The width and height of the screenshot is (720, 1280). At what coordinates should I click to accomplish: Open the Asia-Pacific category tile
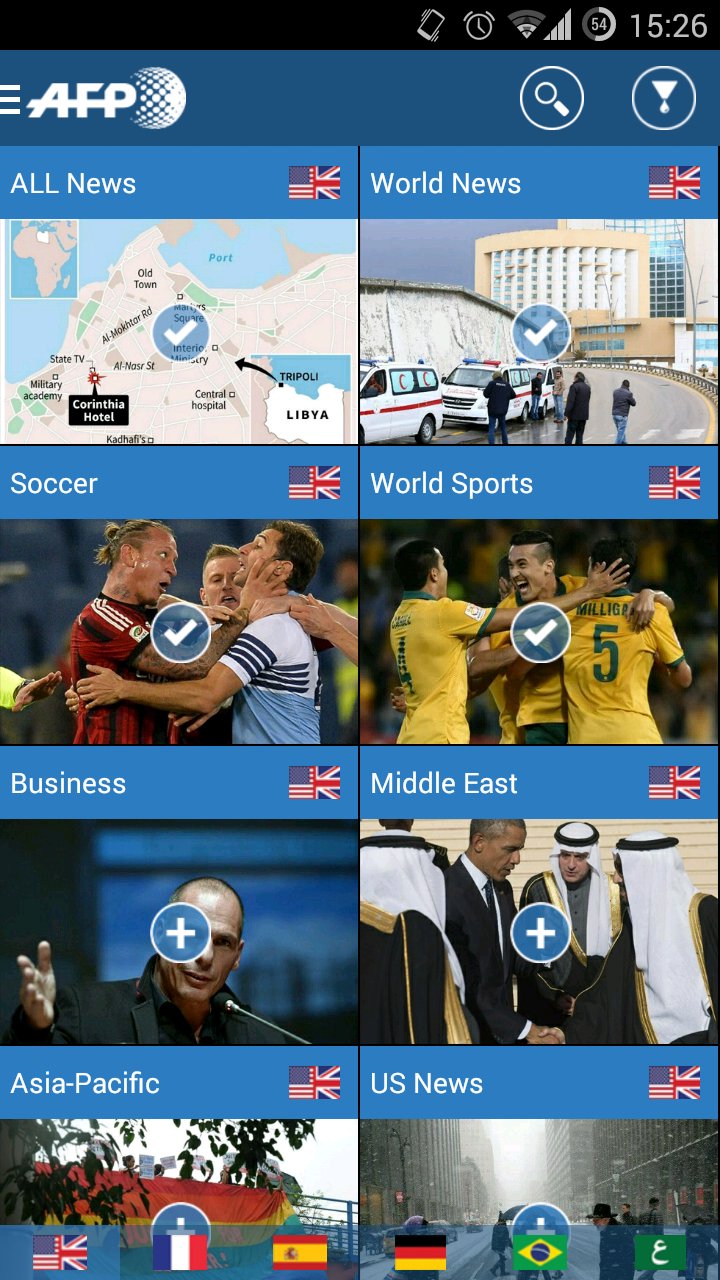coord(180,1150)
